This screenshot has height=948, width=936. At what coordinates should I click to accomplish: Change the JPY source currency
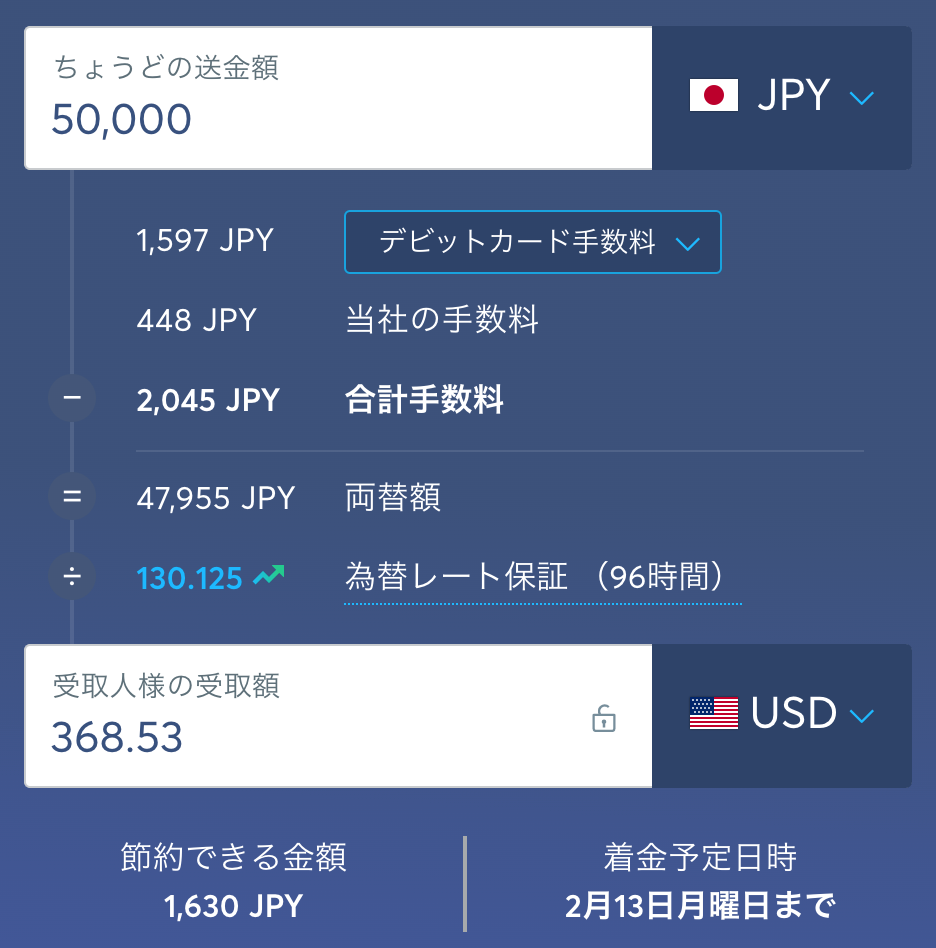pyautogui.click(x=781, y=97)
